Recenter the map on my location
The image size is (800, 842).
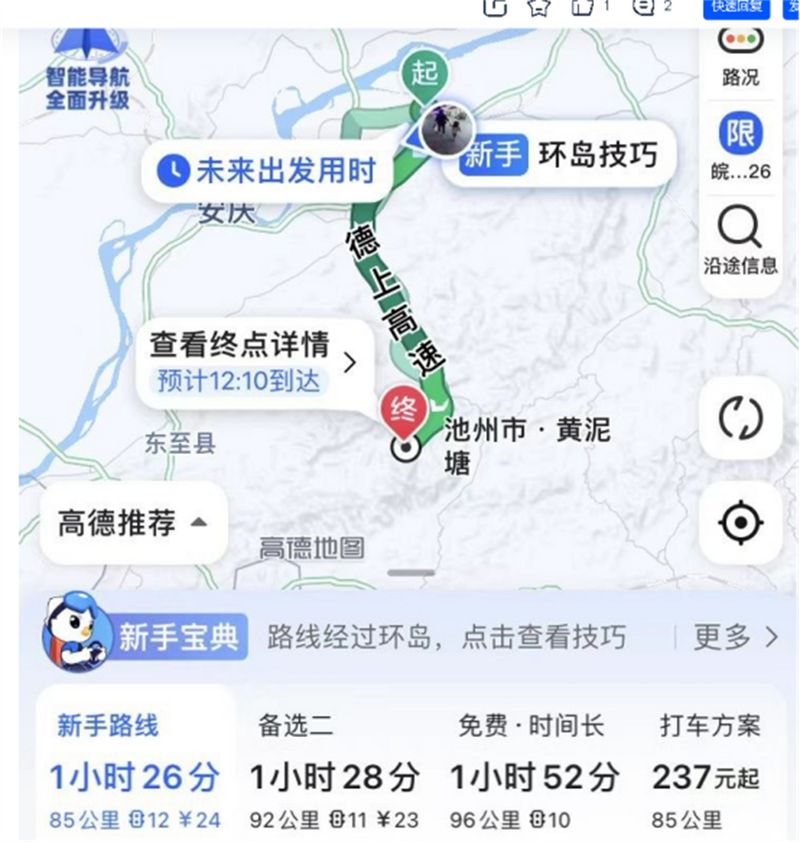tap(740, 522)
